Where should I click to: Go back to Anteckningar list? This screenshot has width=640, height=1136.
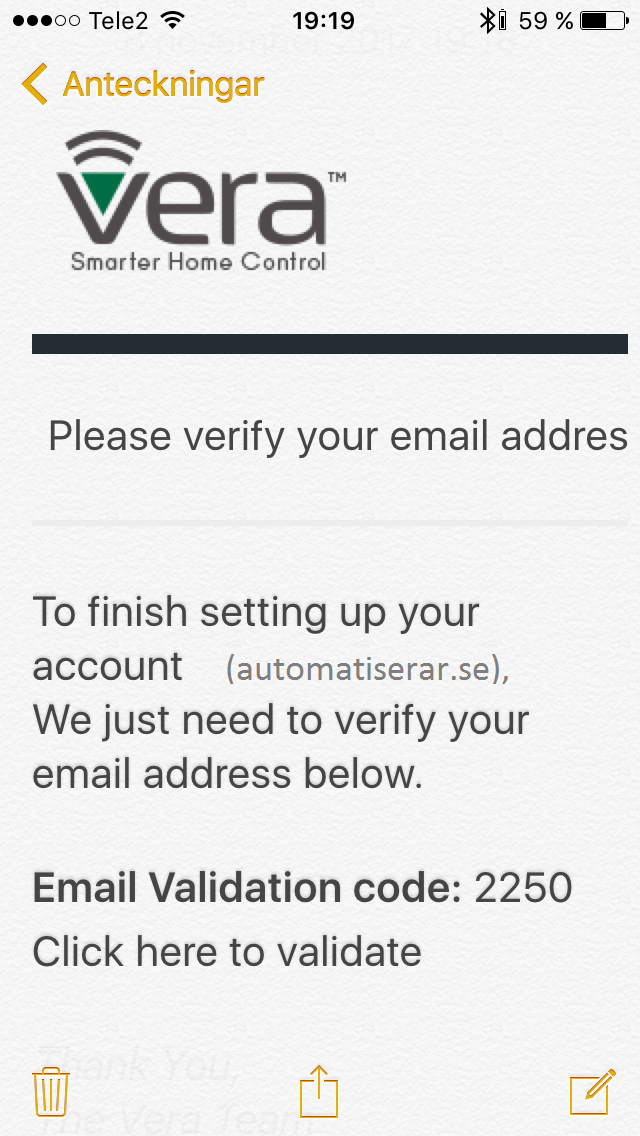(x=142, y=85)
